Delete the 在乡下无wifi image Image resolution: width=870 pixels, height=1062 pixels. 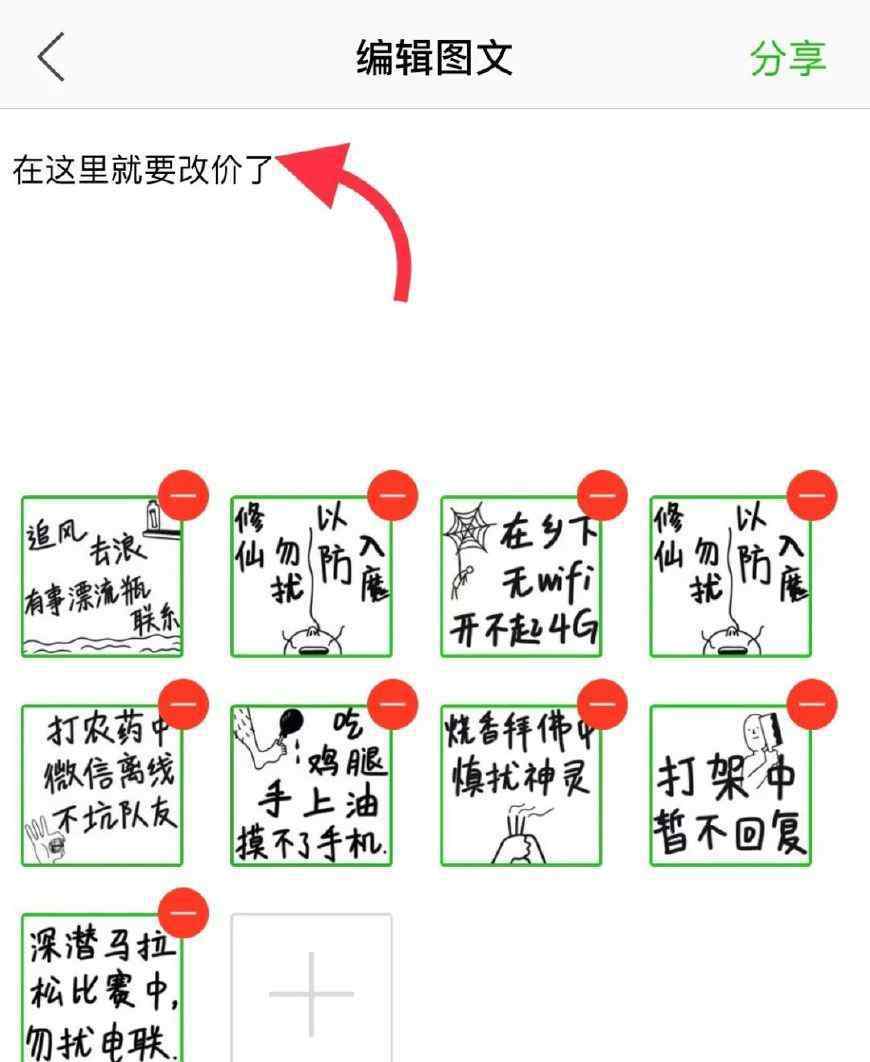[602, 495]
